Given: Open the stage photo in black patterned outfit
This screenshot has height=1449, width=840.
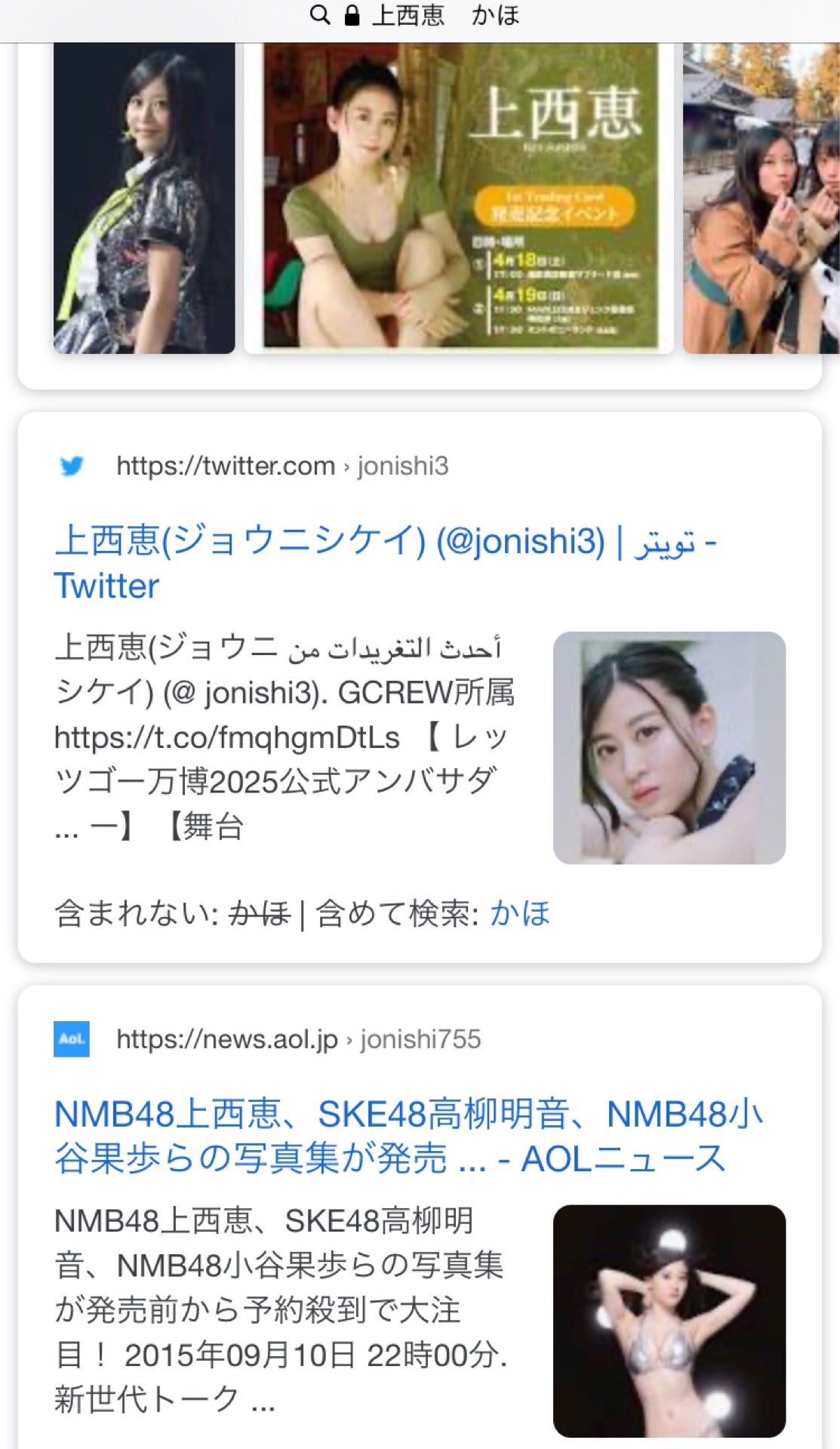Looking at the screenshot, I should coord(144,198).
